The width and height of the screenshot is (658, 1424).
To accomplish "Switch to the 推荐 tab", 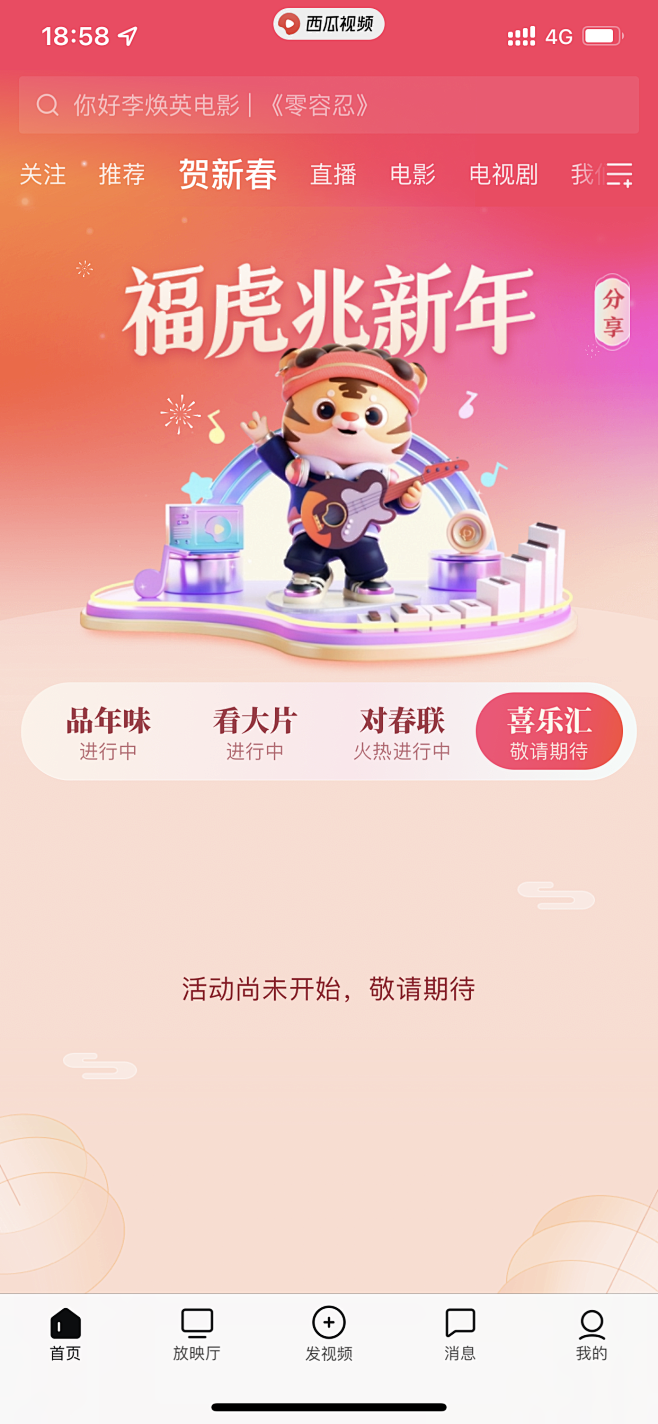I will click(x=122, y=175).
